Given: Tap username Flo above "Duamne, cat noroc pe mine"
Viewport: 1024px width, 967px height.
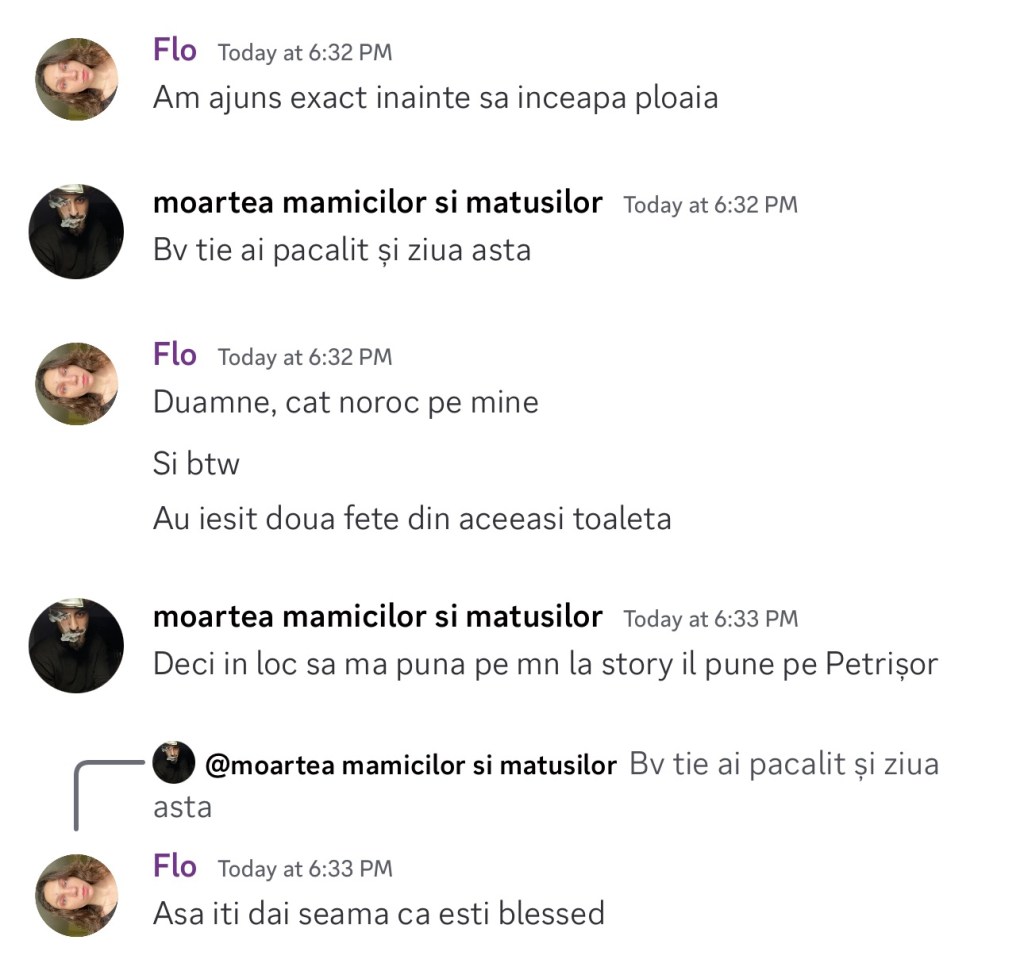Looking at the screenshot, I should [x=174, y=354].
